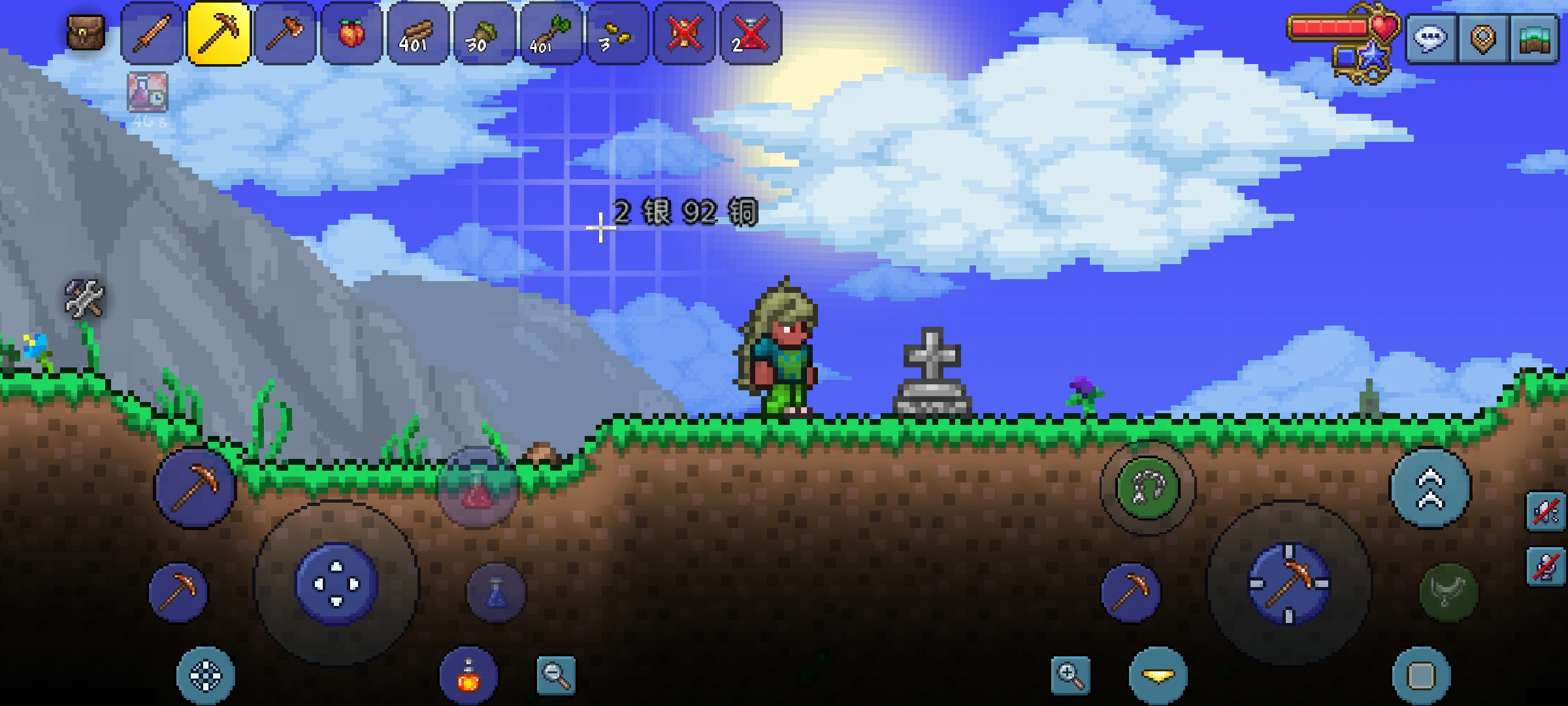Zoom out with the minus magnifier

[x=556, y=675]
